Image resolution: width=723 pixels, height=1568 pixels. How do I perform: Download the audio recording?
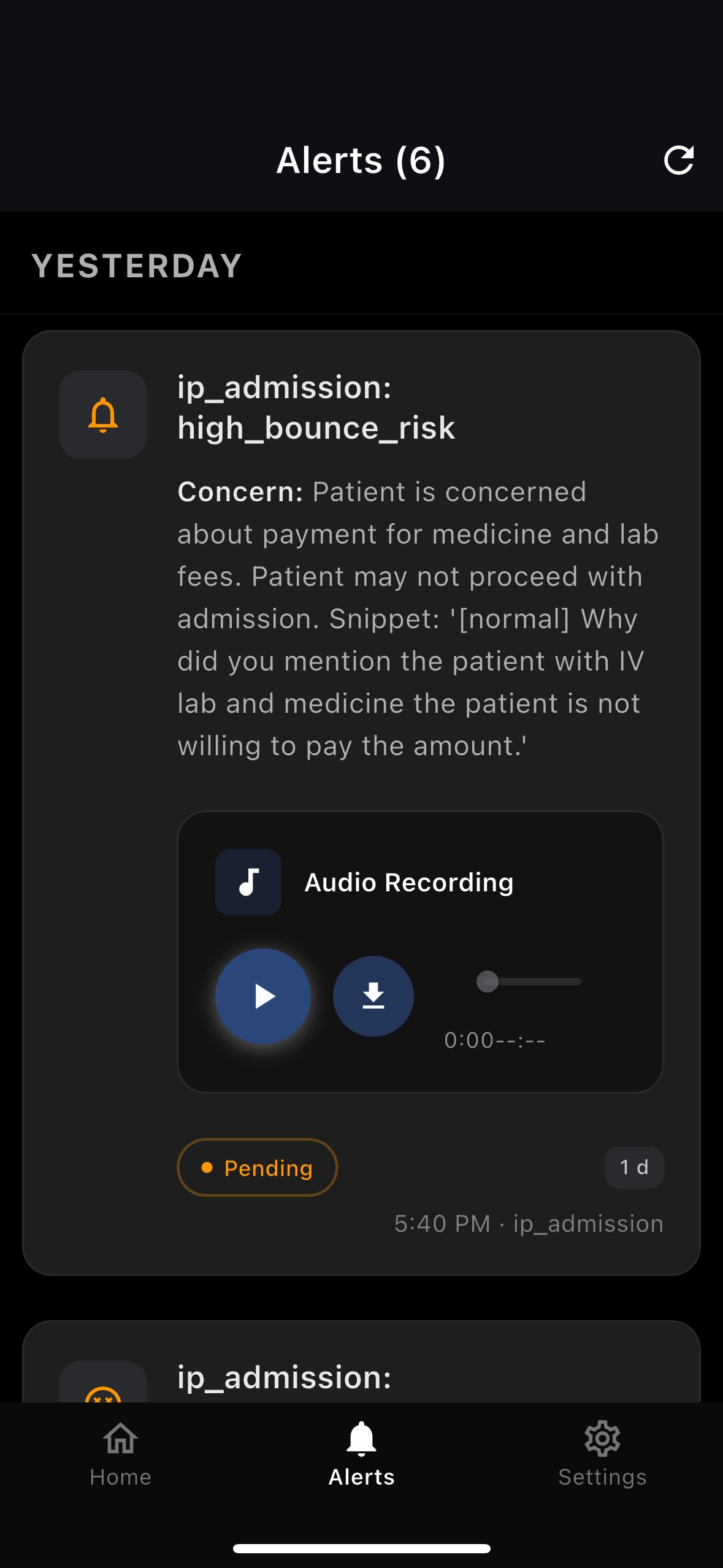[x=373, y=996]
